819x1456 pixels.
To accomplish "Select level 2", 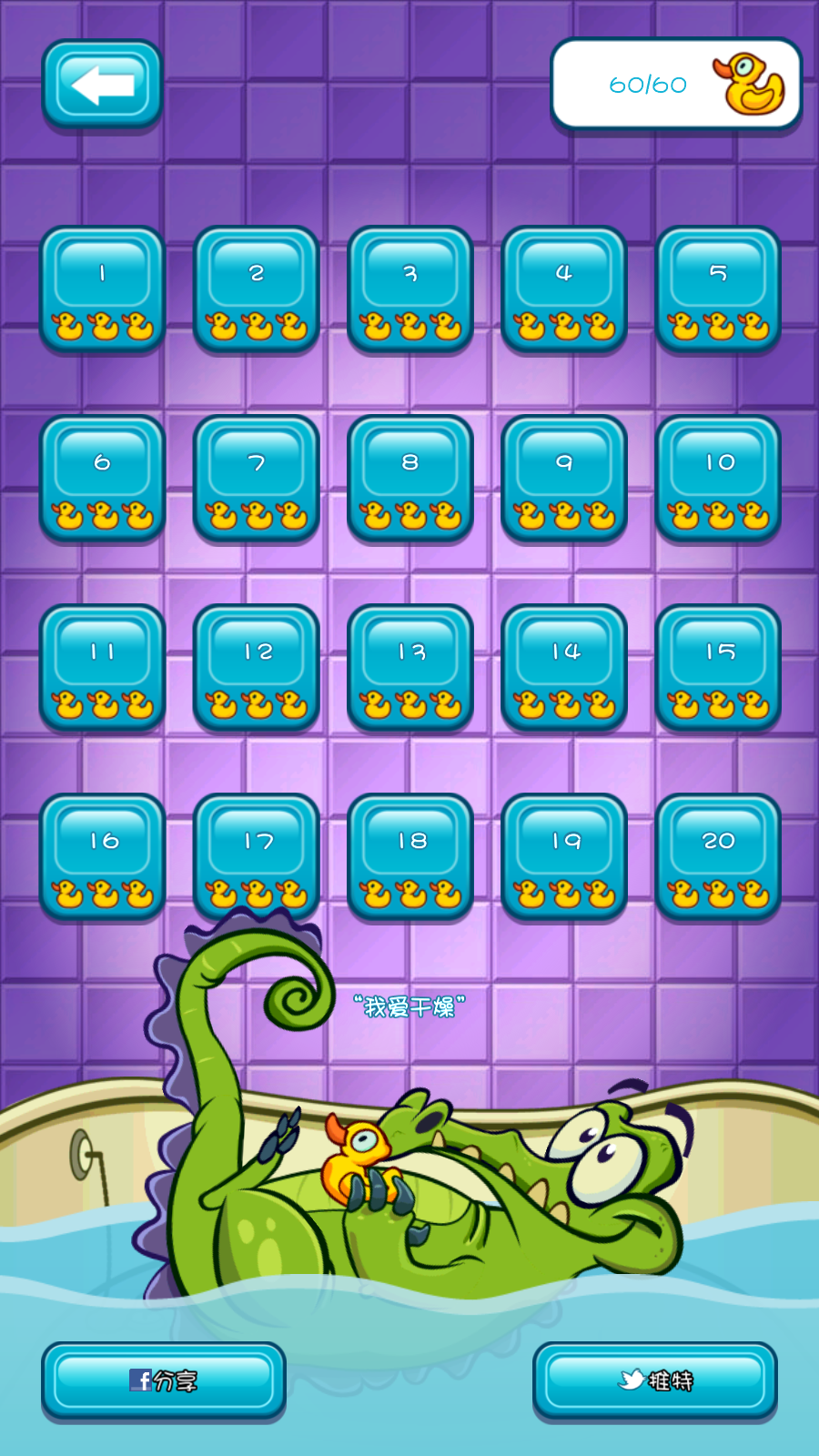I will (x=257, y=289).
